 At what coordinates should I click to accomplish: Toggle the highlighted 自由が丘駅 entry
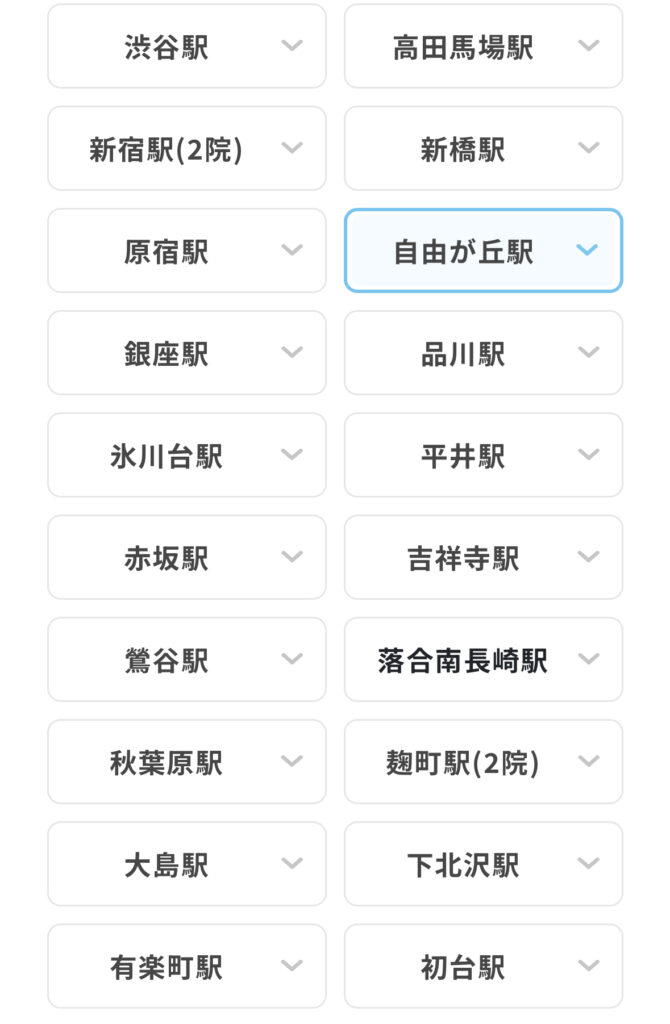tap(483, 251)
